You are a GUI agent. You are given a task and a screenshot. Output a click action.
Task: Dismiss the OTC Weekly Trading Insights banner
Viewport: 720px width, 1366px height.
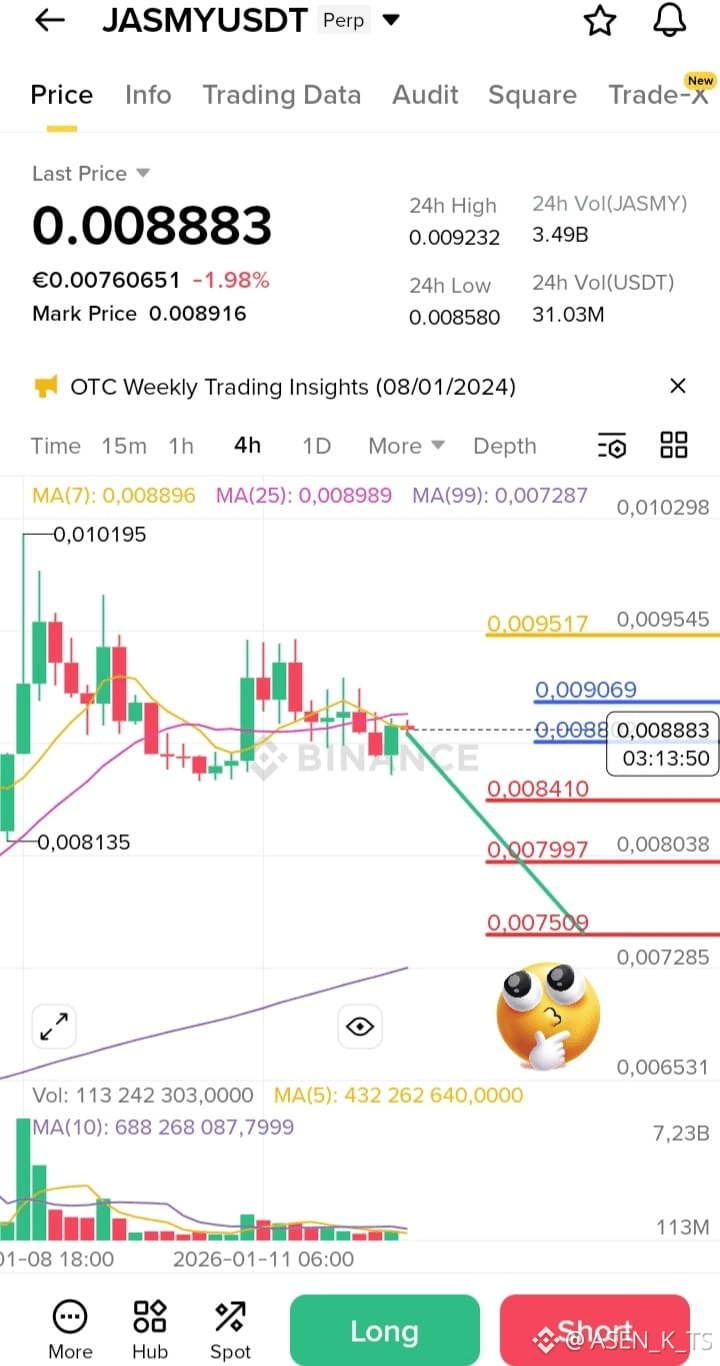pos(678,386)
